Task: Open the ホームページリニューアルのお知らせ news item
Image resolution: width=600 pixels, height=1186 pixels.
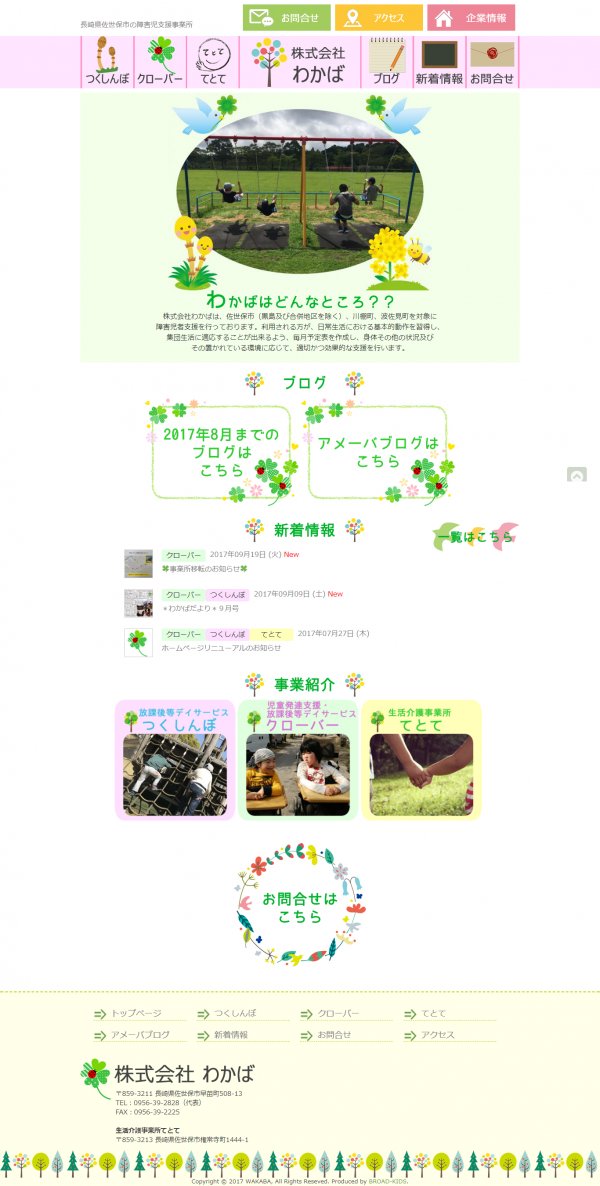Action: pos(221,647)
